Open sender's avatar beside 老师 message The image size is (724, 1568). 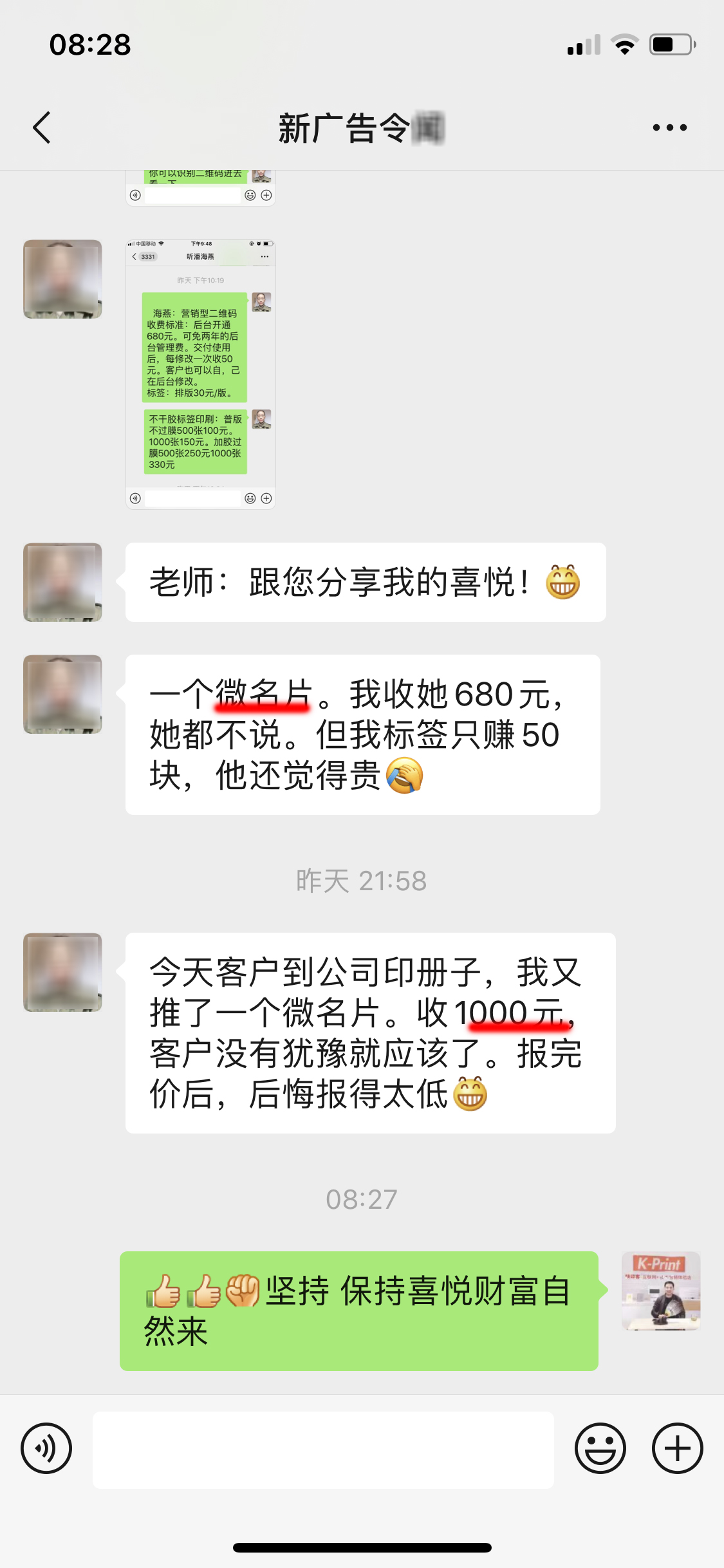pyautogui.click(x=62, y=582)
